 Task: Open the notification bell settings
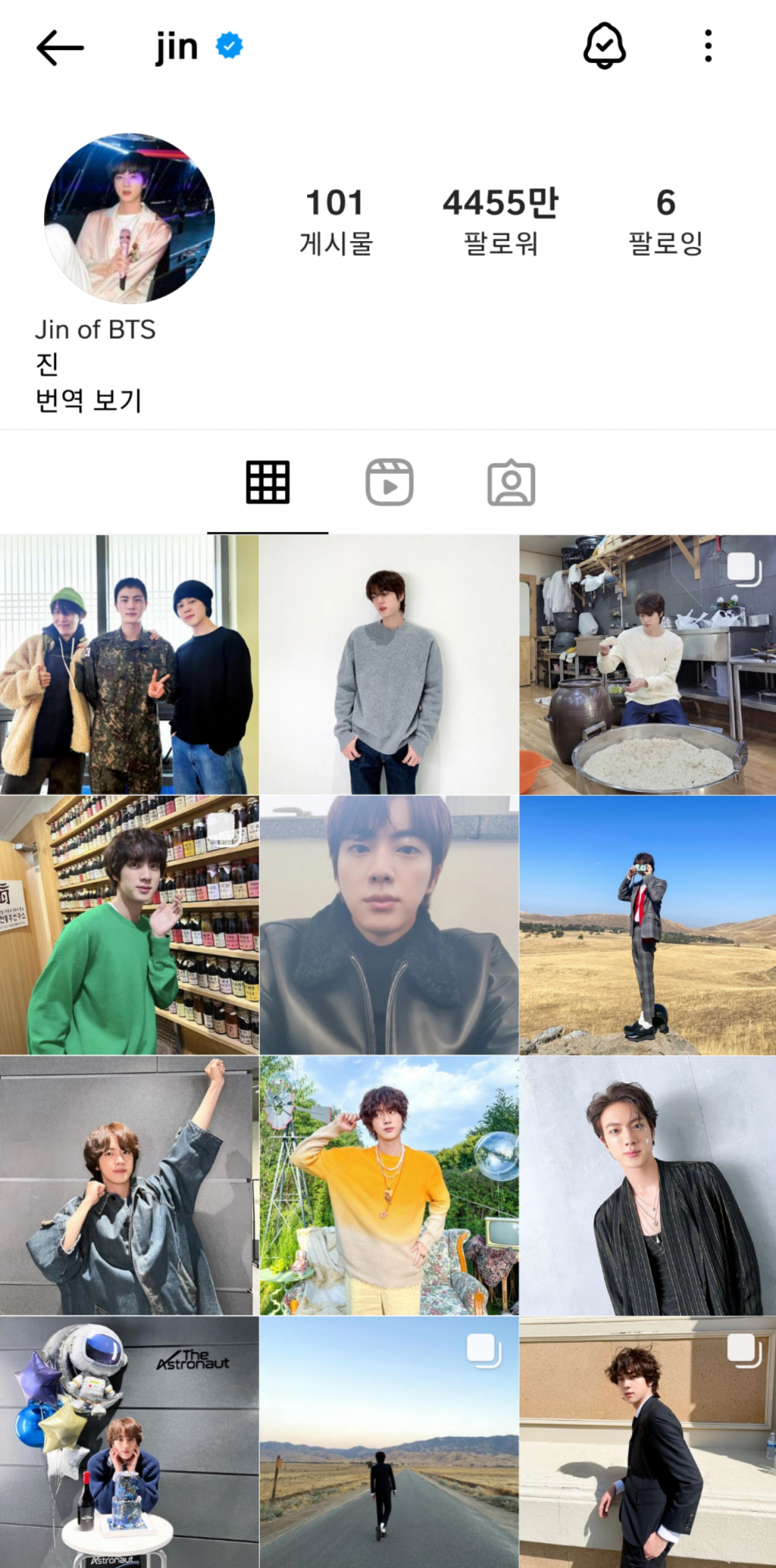[x=604, y=46]
